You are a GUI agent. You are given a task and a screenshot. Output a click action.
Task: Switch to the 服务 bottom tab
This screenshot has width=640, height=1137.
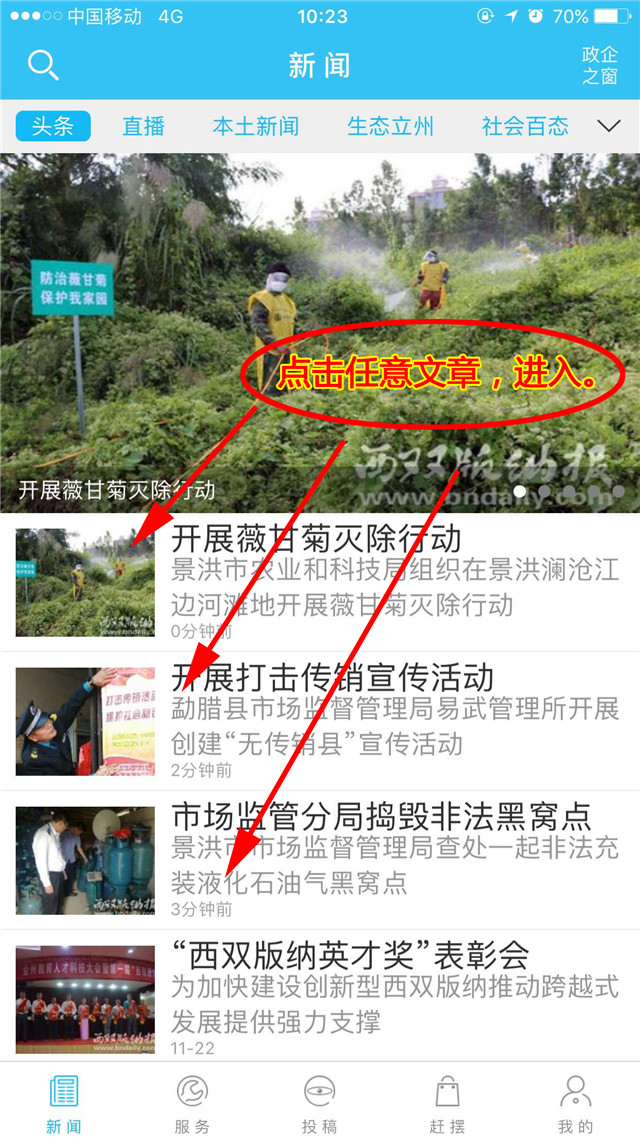(x=192, y=1103)
